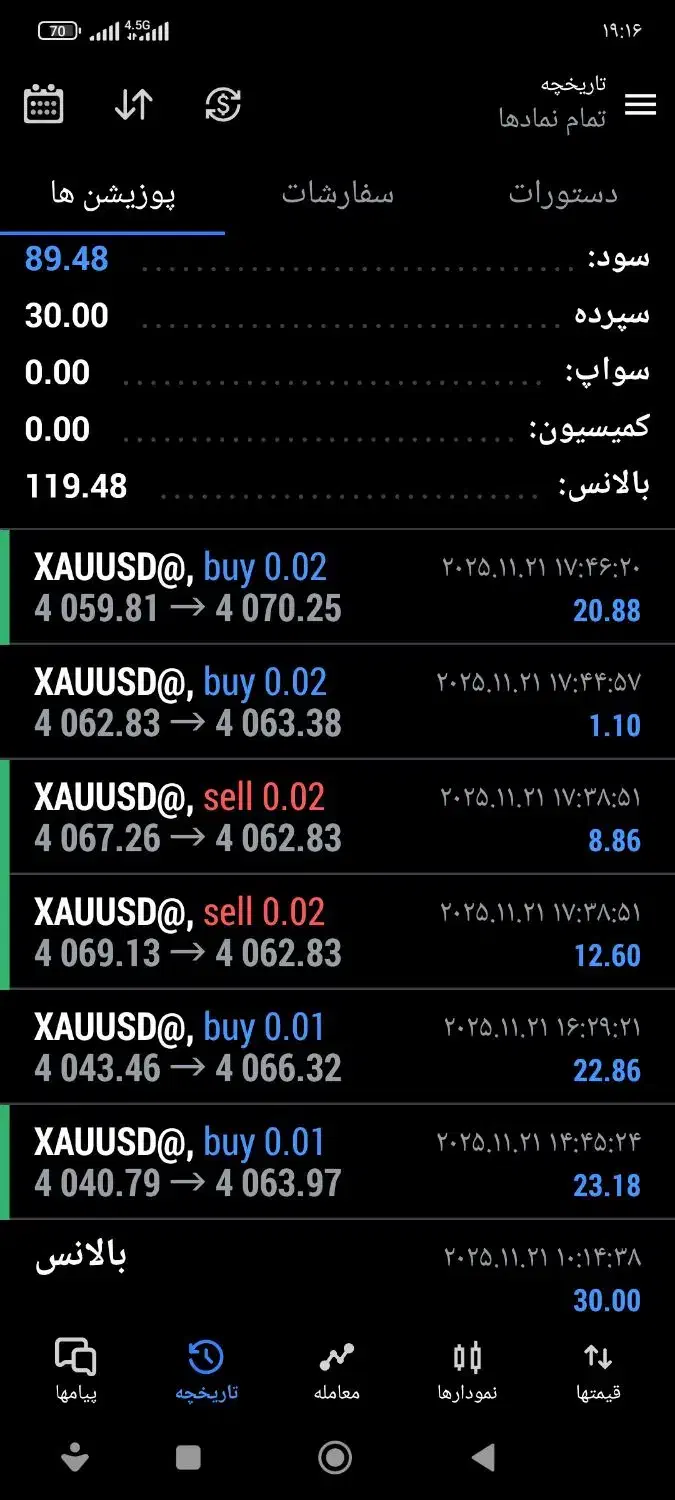Go to the پیامها messages tab

point(75,1370)
